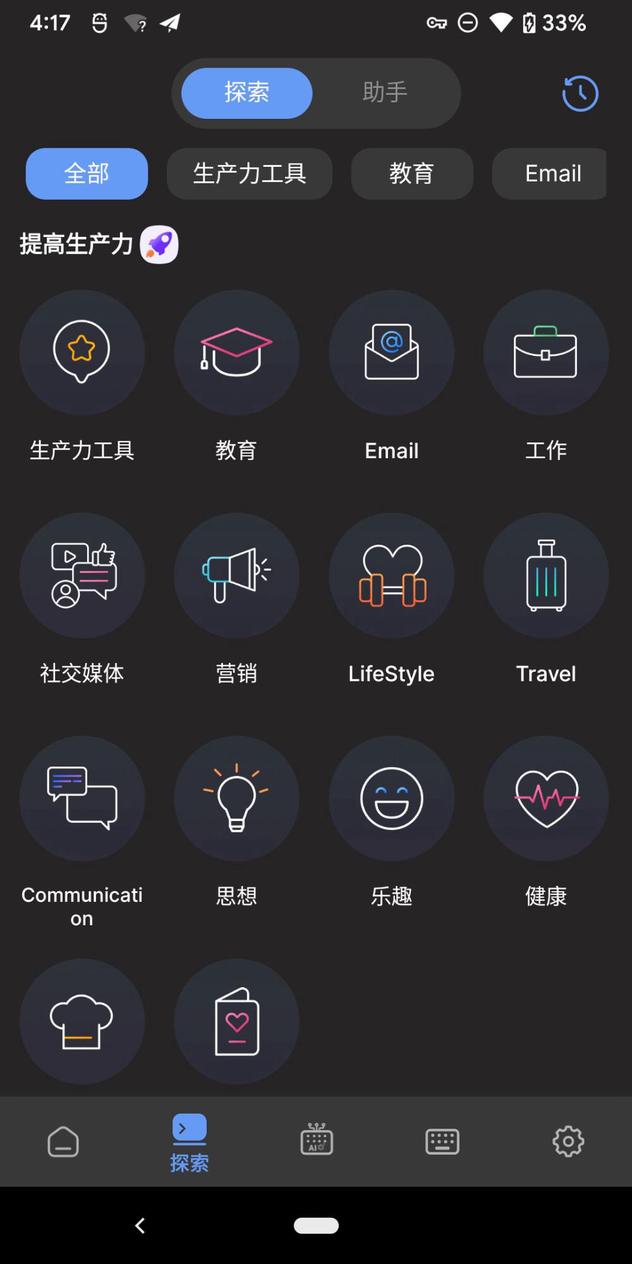
Task: Open the 社交媒体 category
Action: coord(82,576)
